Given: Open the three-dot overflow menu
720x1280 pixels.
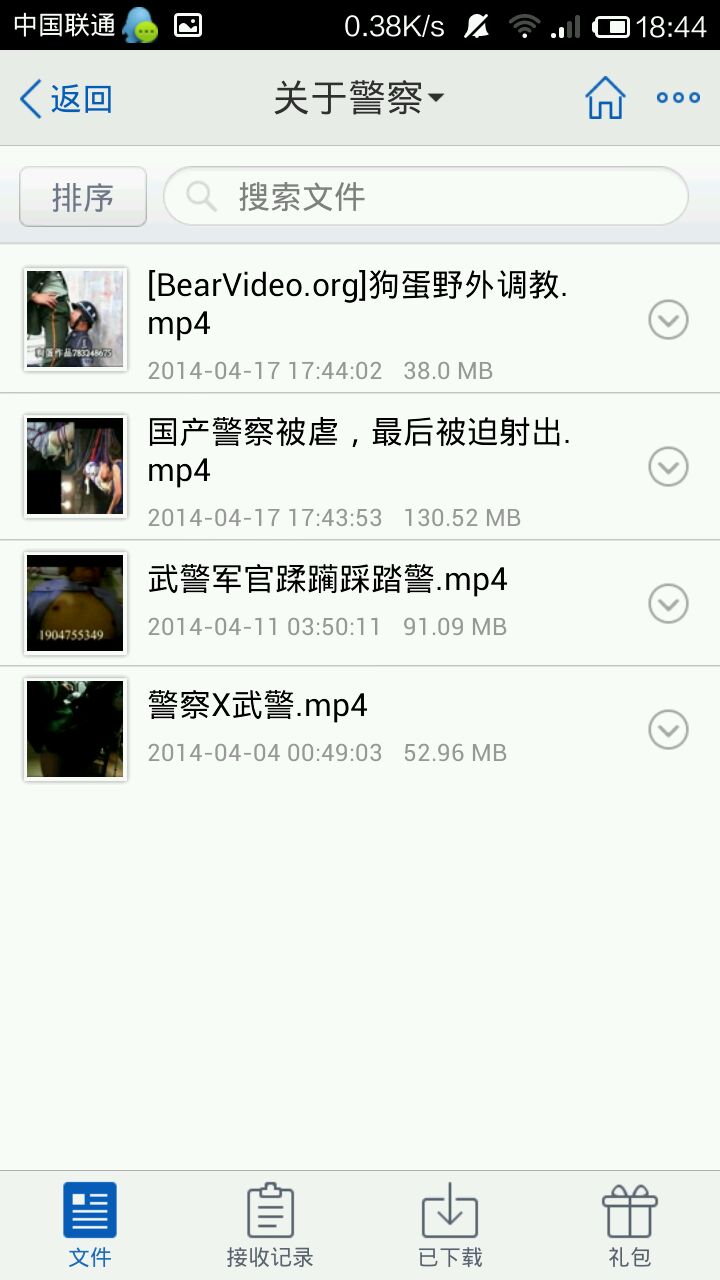Looking at the screenshot, I should (678, 98).
